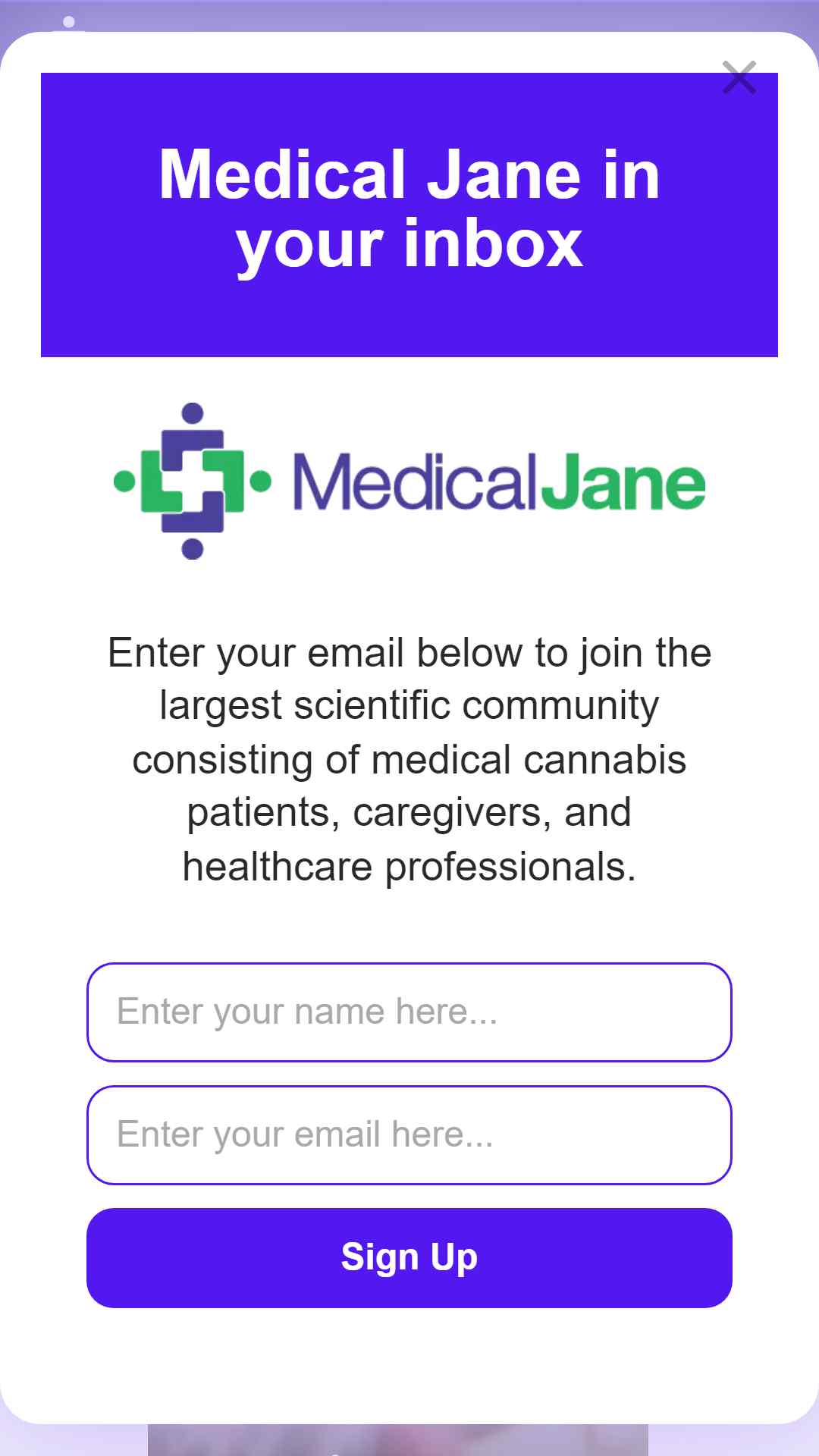Screen dimensions: 819x1456
Task: Submit with the Sign Up button
Action: [x=409, y=1258]
